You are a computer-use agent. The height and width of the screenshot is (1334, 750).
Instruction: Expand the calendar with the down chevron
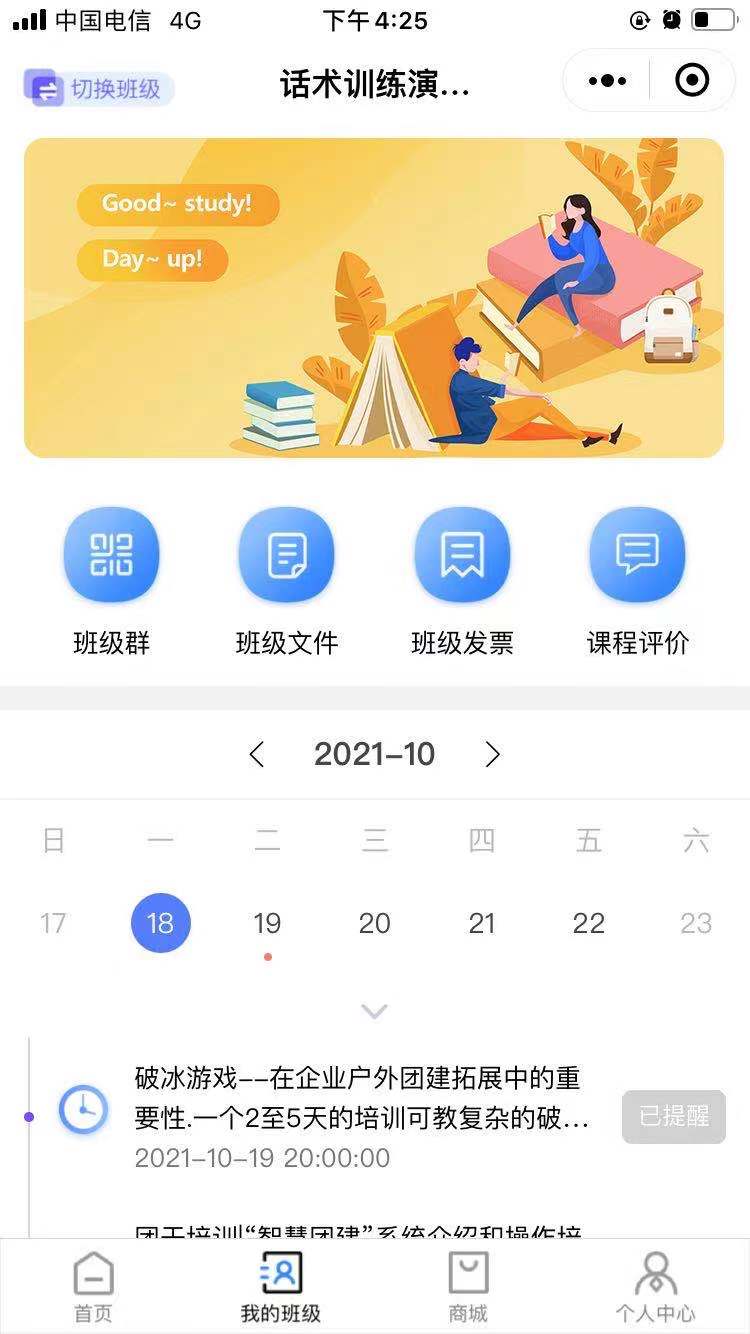pyautogui.click(x=374, y=1012)
